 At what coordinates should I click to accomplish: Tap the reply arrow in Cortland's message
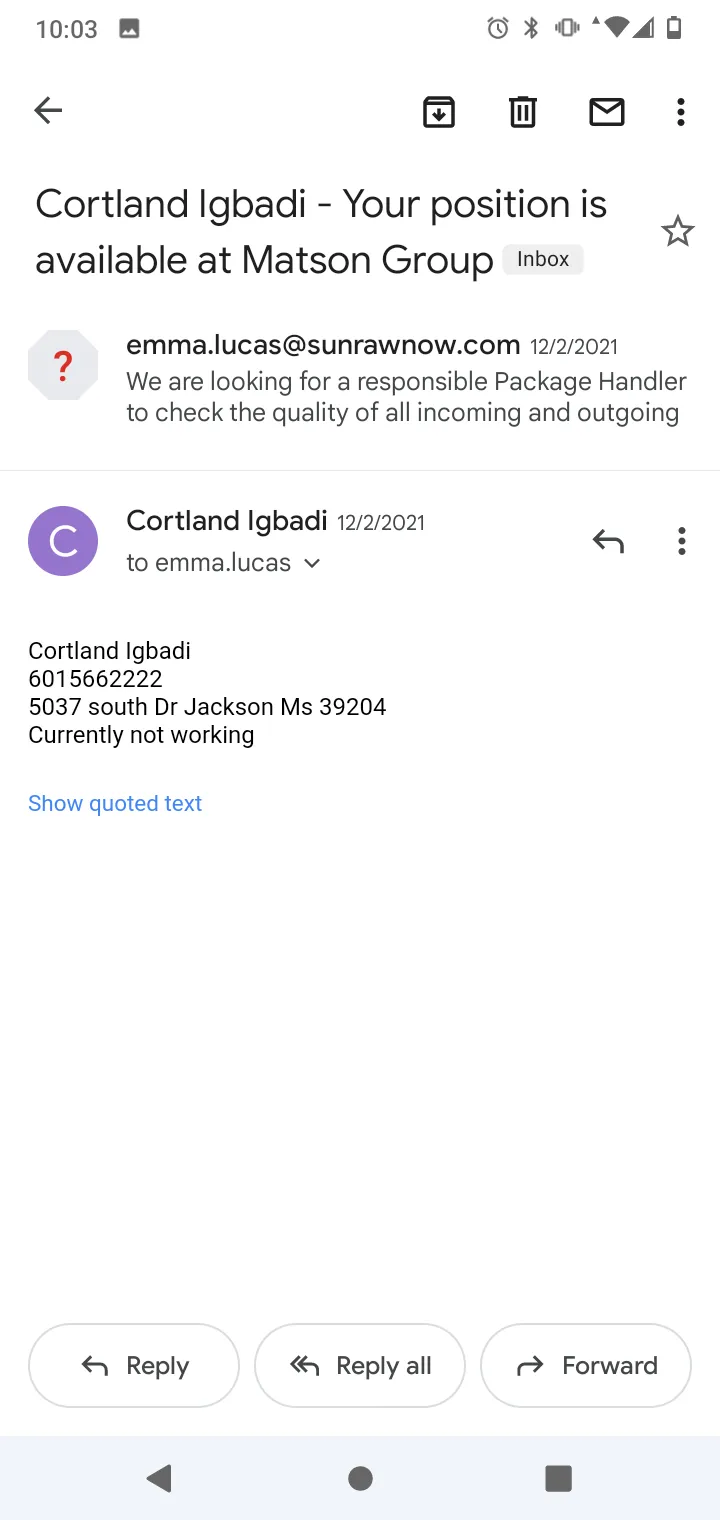coord(608,541)
